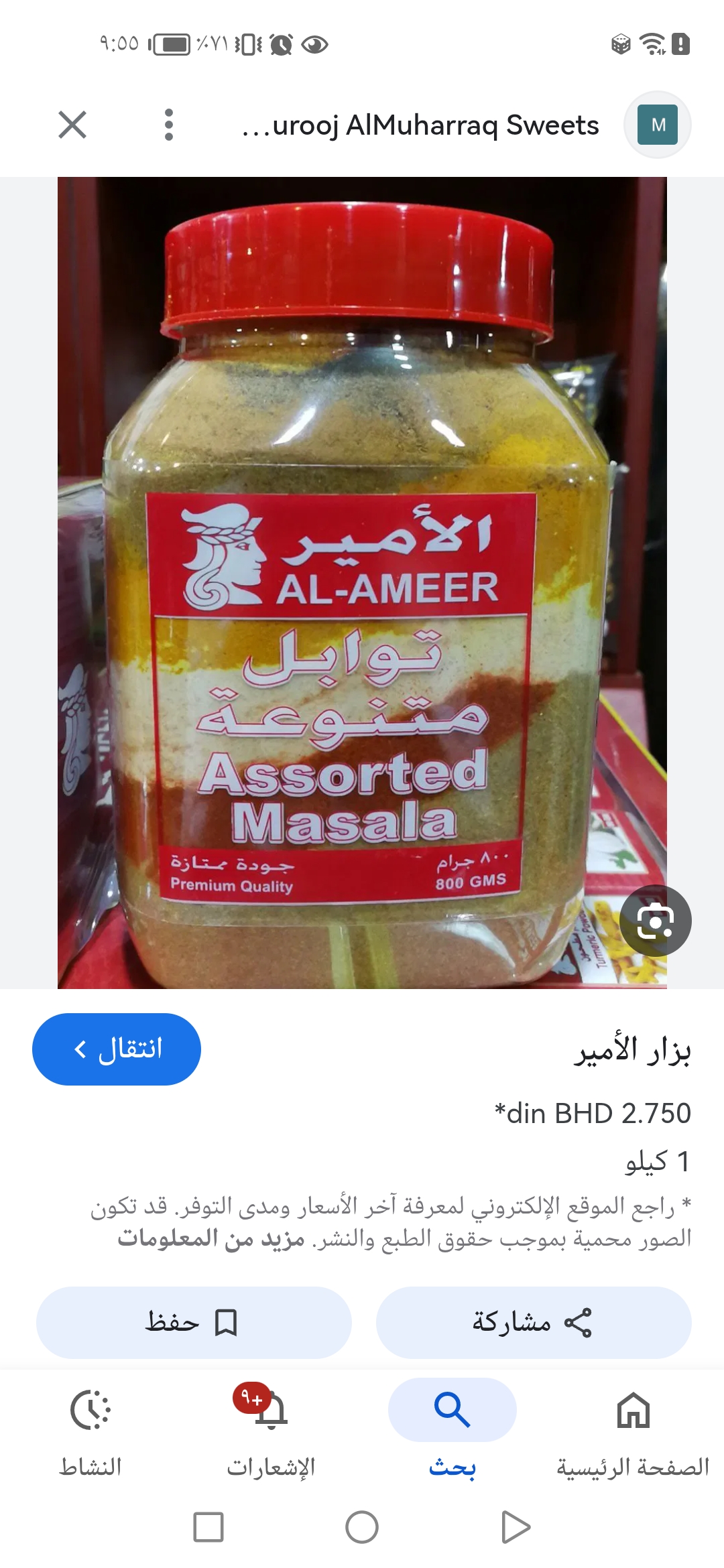Image resolution: width=724 pixels, height=1568 pixels.
Task: Tap the system home circle button
Action: coord(362,1528)
